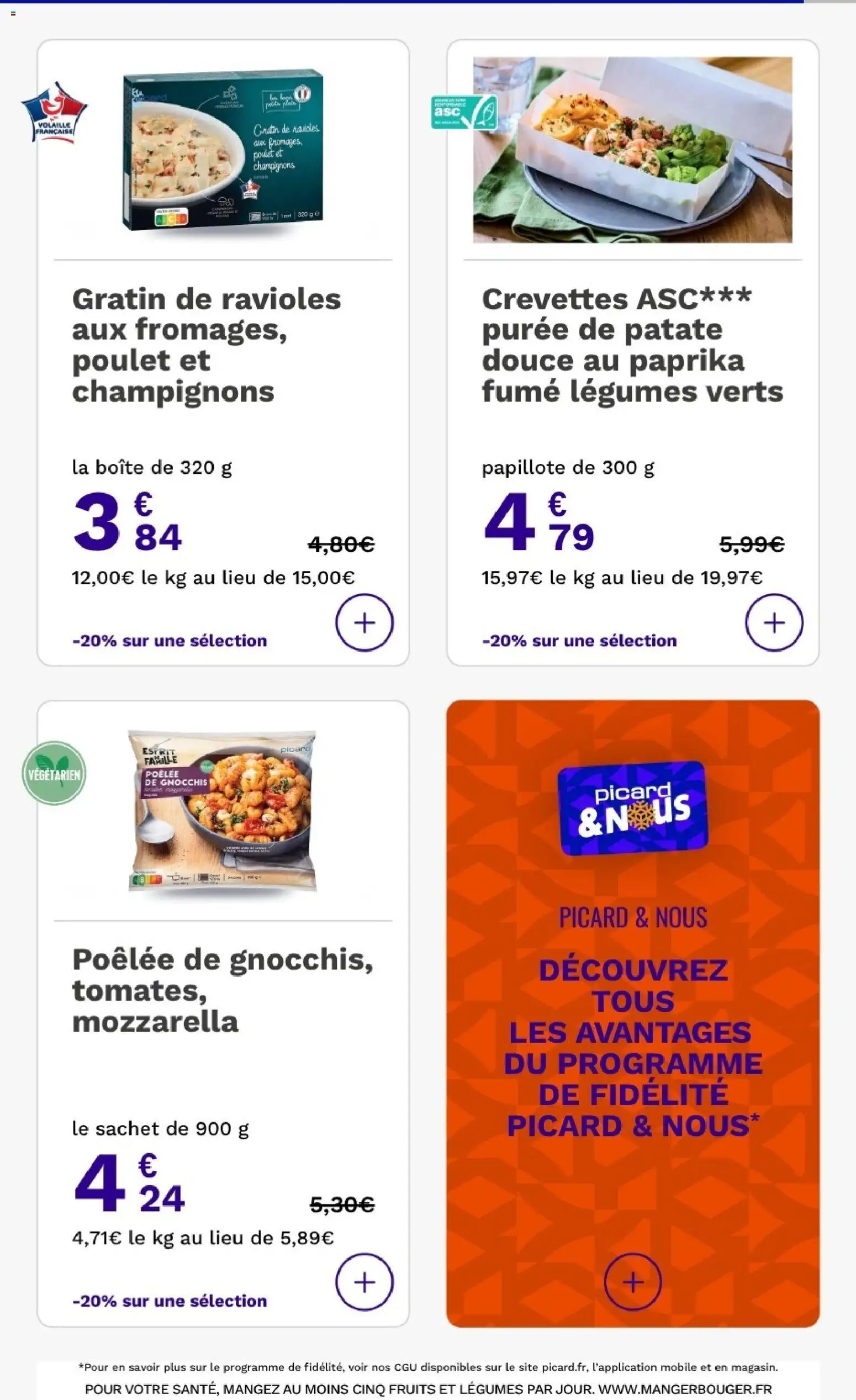Open the Poêlée de gnocchis product card
This screenshot has width=856, height=1400.
coord(223,1013)
